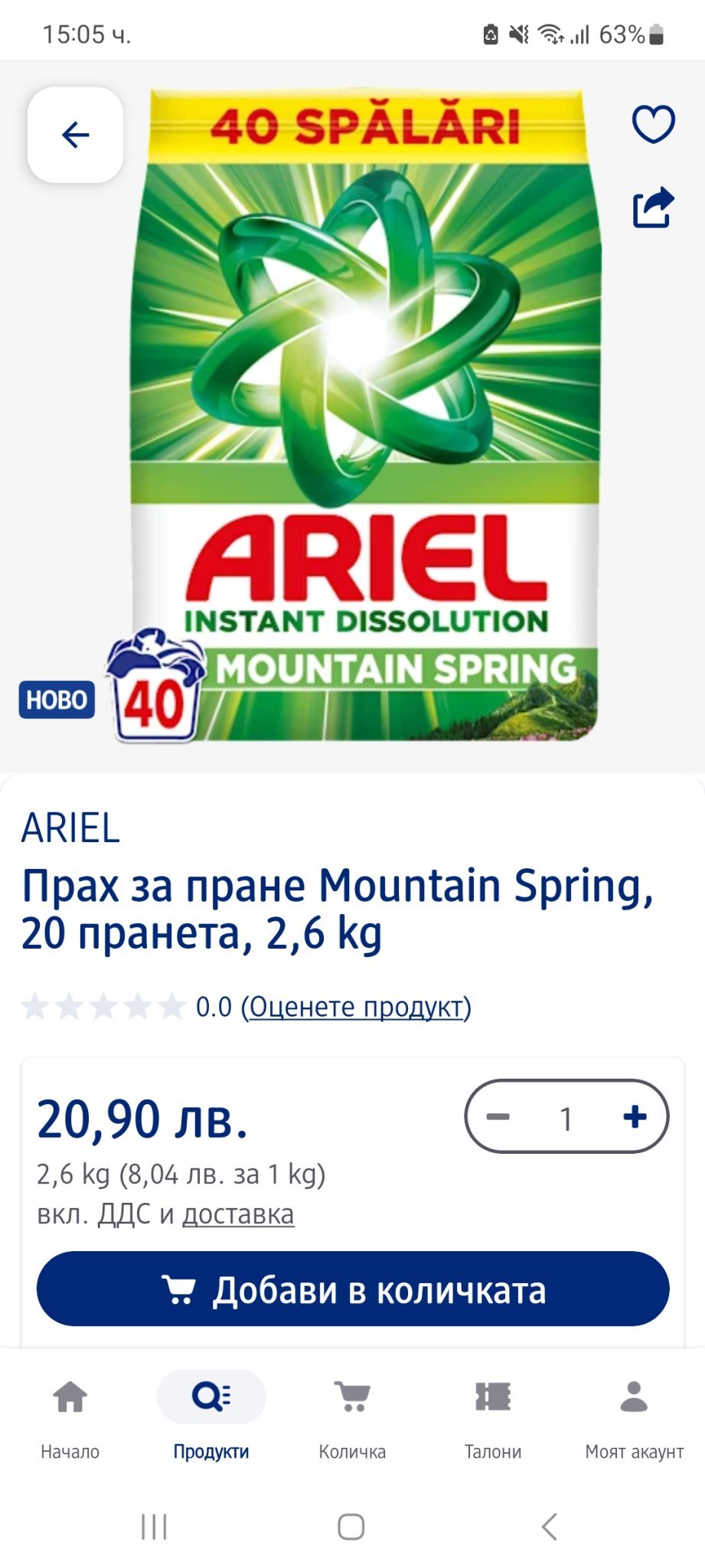This screenshot has width=705, height=1568.
Task: Go back using the arrow button
Action: (75, 135)
